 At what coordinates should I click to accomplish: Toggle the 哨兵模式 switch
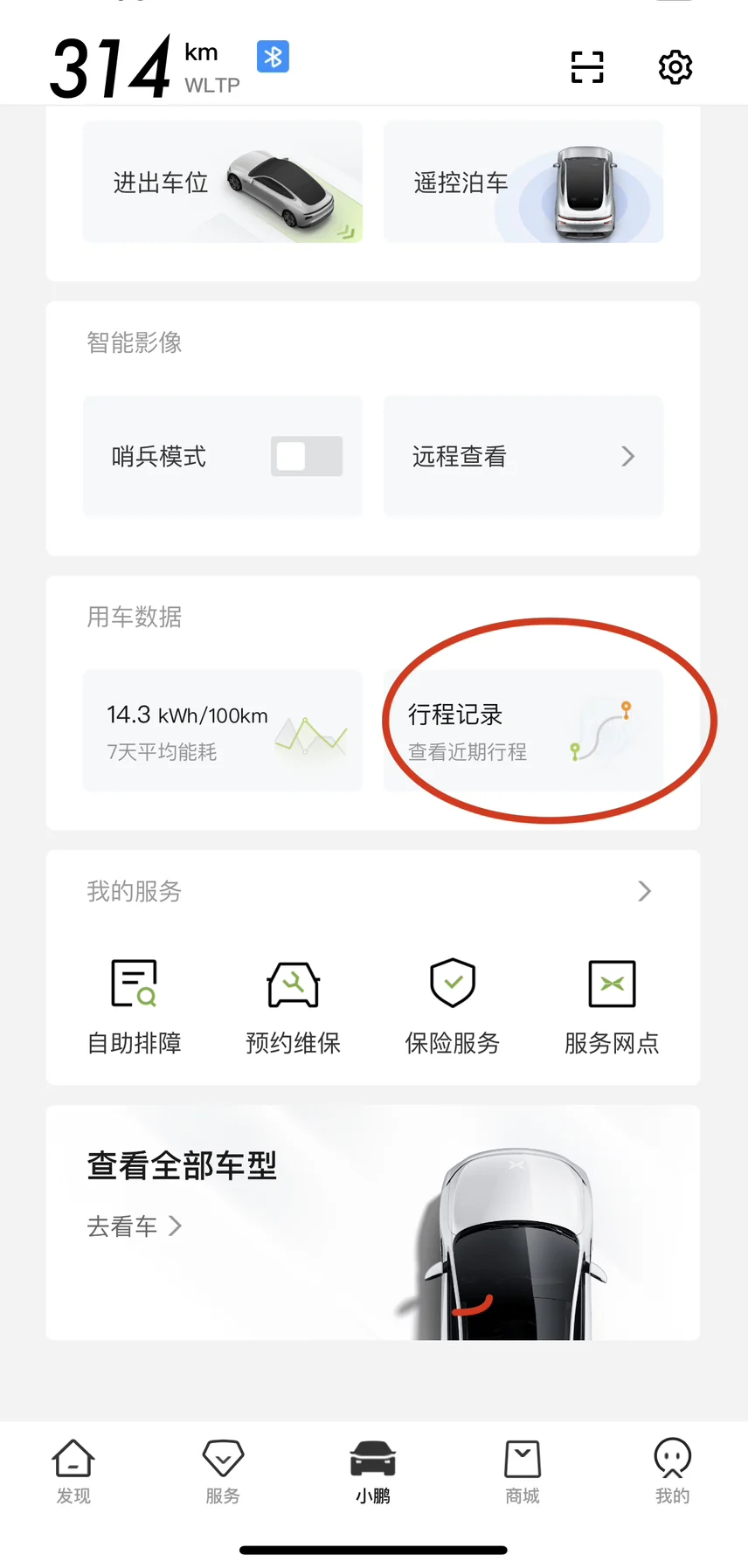coord(307,456)
